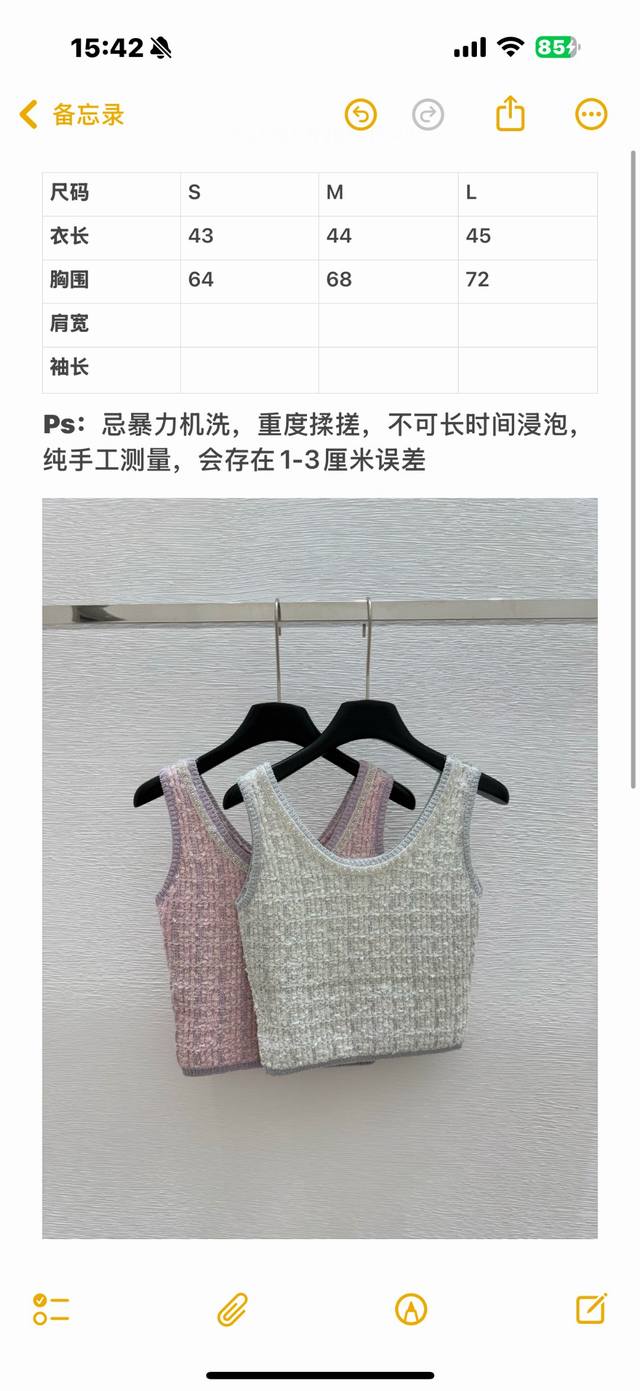Share this note
The width and height of the screenshot is (640, 1391).
(510, 114)
